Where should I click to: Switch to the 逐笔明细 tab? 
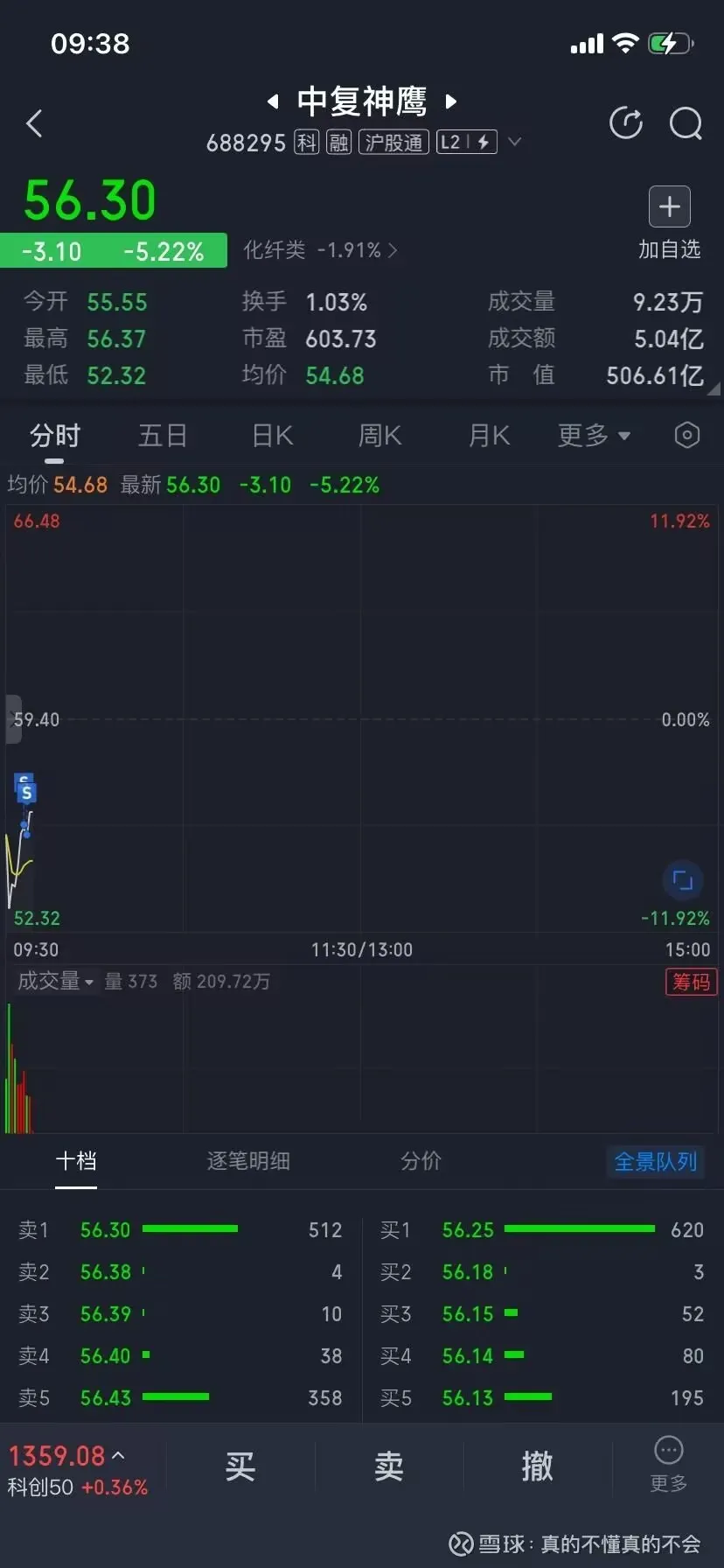tap(248, 1161)
